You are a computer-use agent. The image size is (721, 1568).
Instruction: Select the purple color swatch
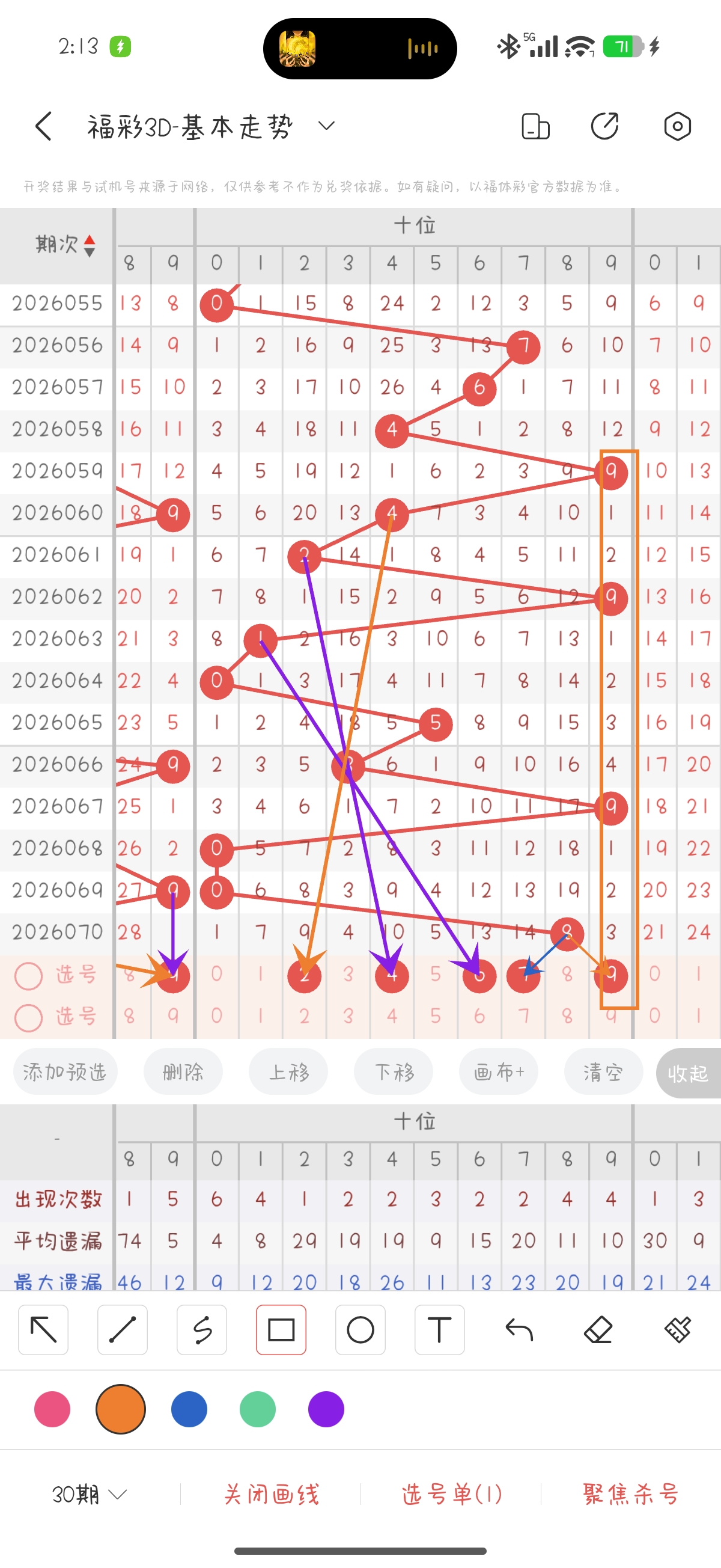tap(327, 1409)
